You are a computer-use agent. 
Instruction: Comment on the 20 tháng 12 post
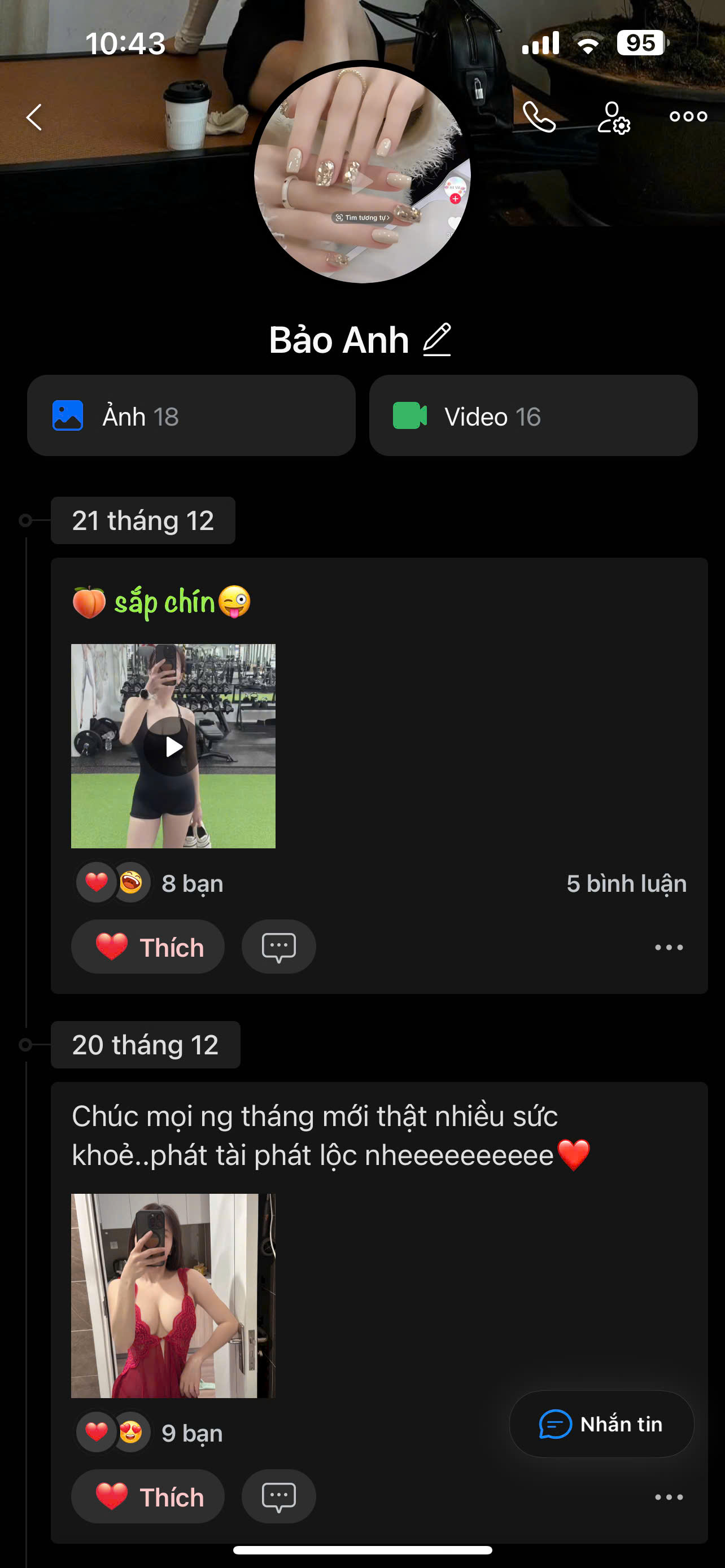coord(279,1497)
